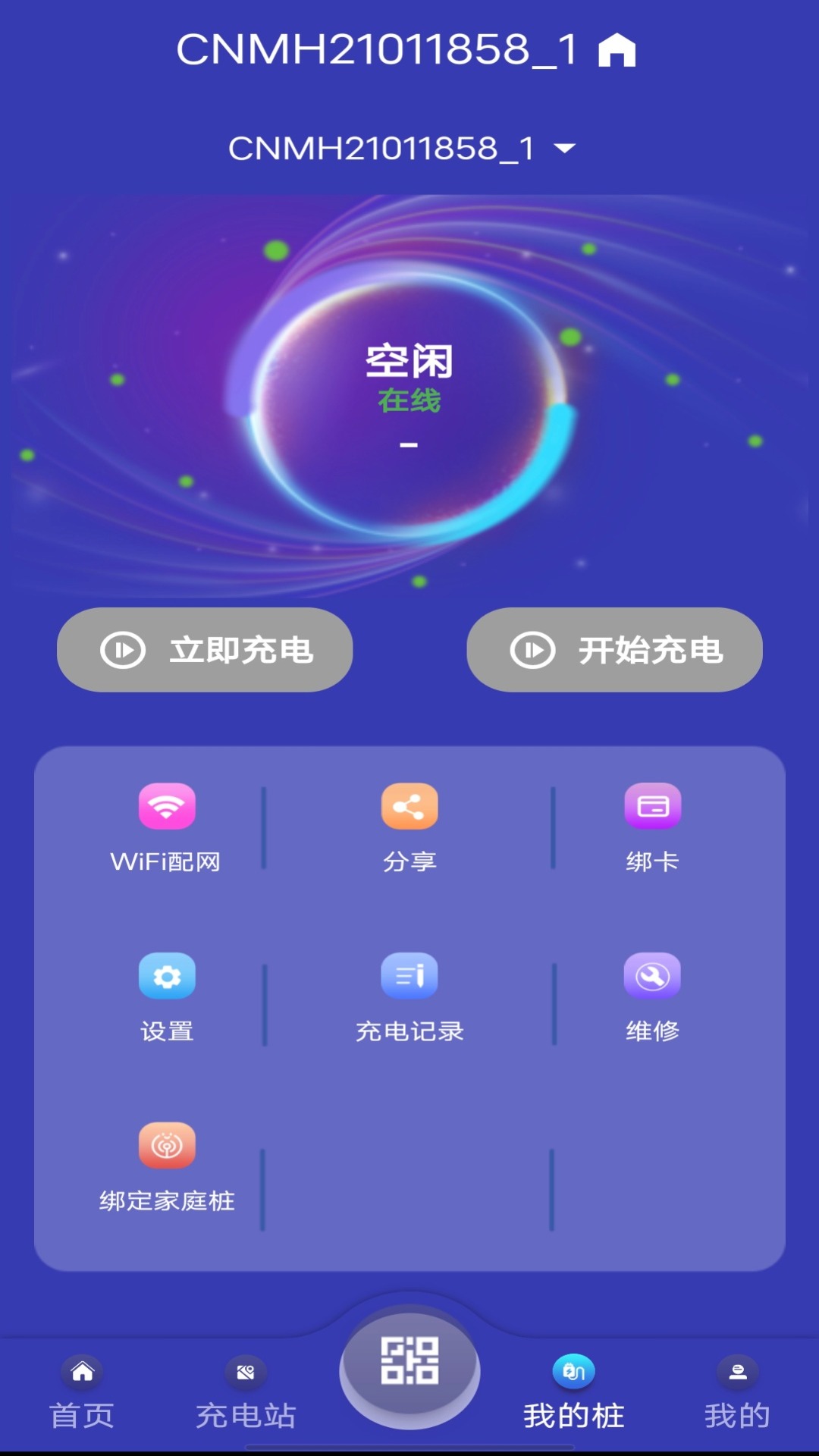This screenshot has width=819, height=1456.
Task: Tap the 在线 online status text
Action: click(x=409, y=403)
